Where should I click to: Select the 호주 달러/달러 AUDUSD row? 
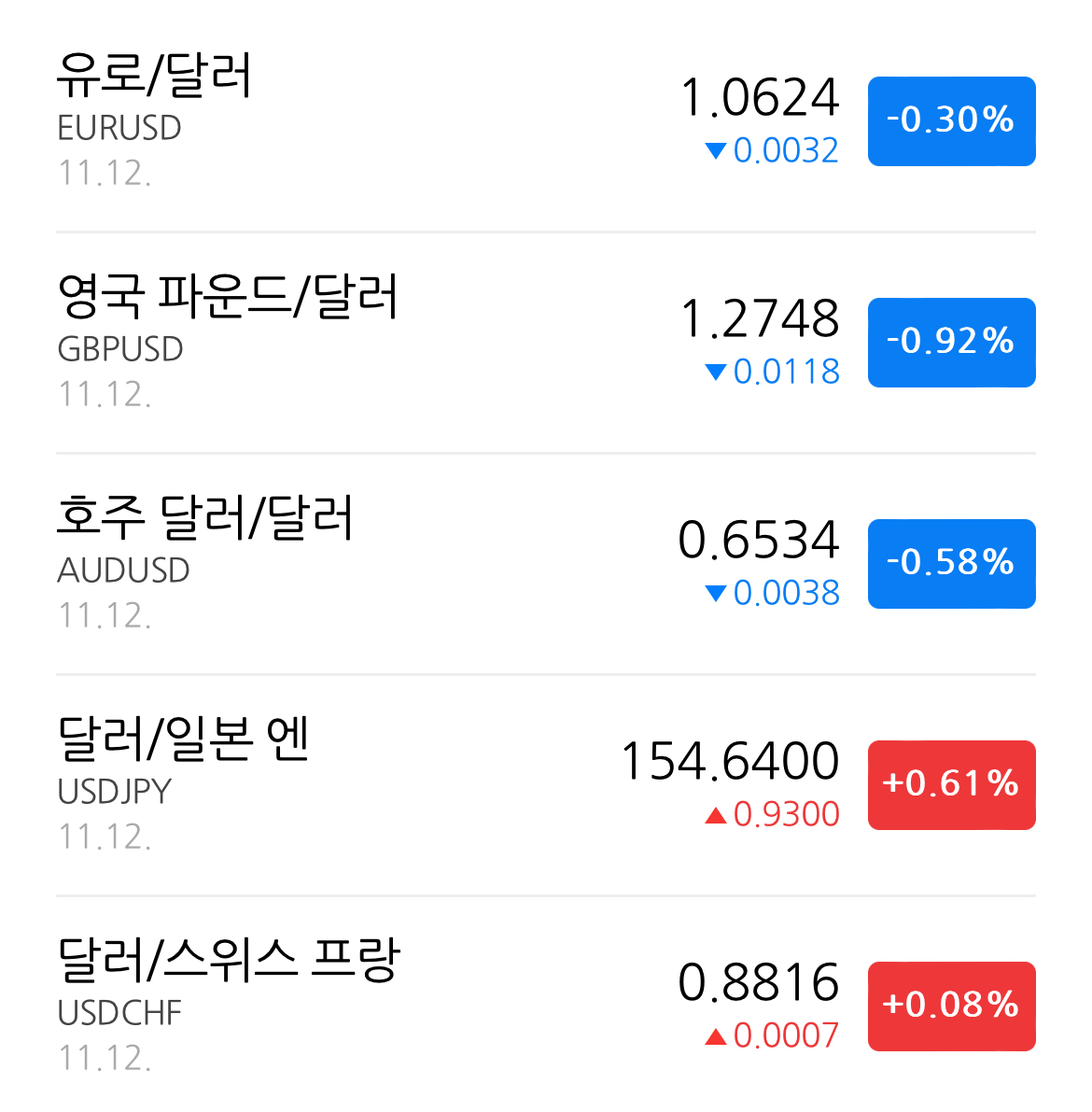click(x=546, y=564)
